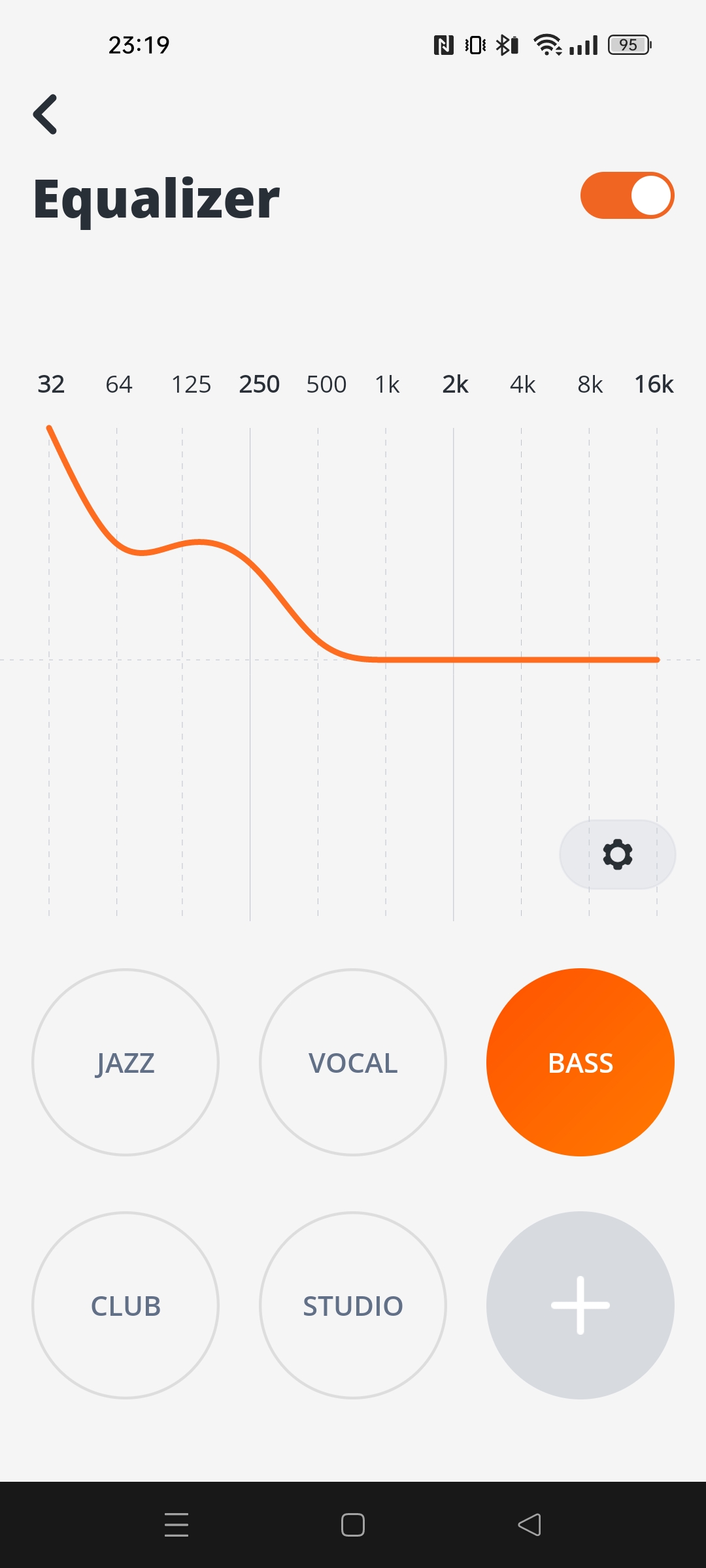Add a custom preset with the plus button
This screenshot has height=1568, width=706.
[580, 1305]
